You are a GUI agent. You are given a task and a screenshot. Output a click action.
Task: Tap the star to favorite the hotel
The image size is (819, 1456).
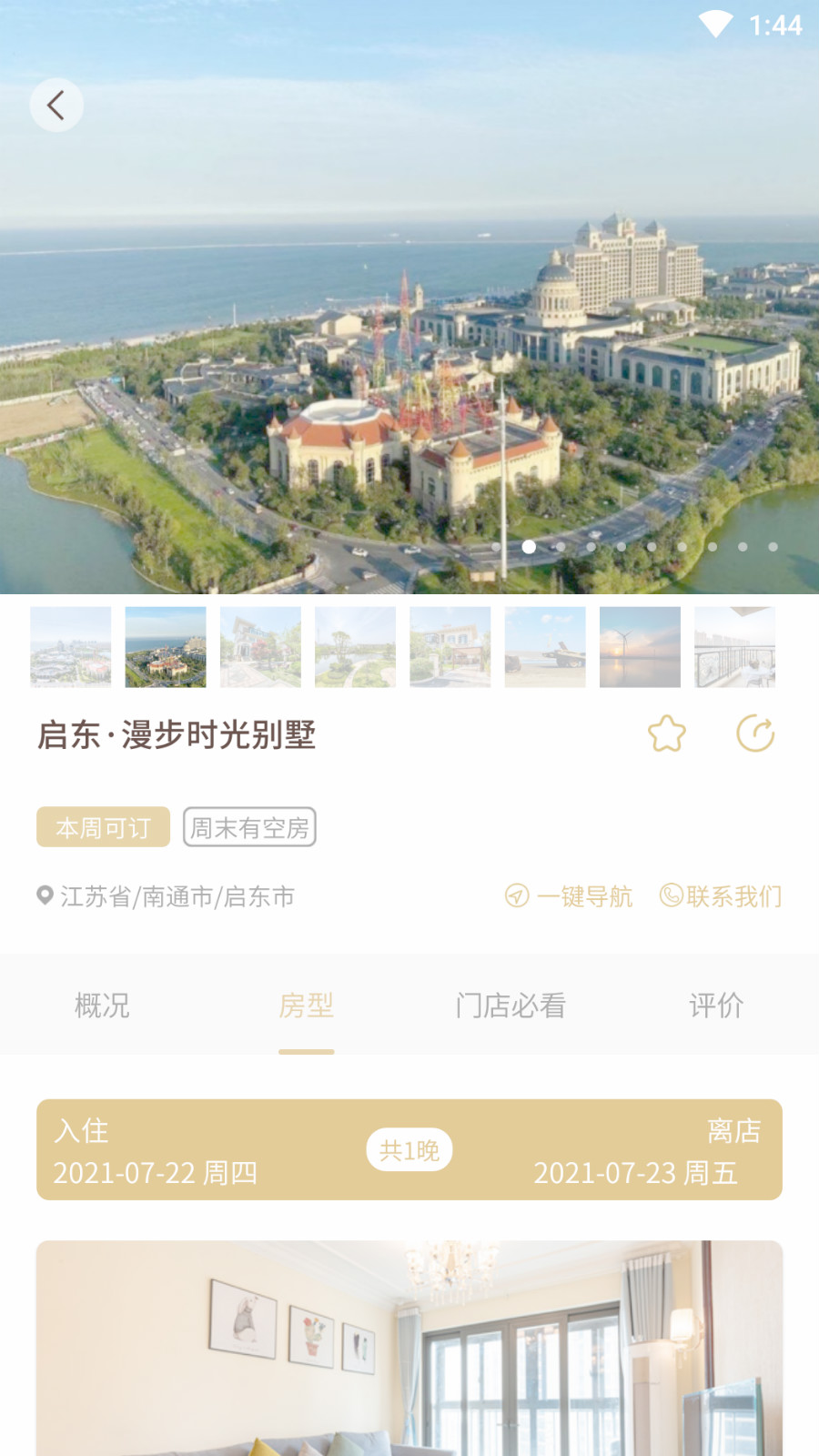point(667,733)
